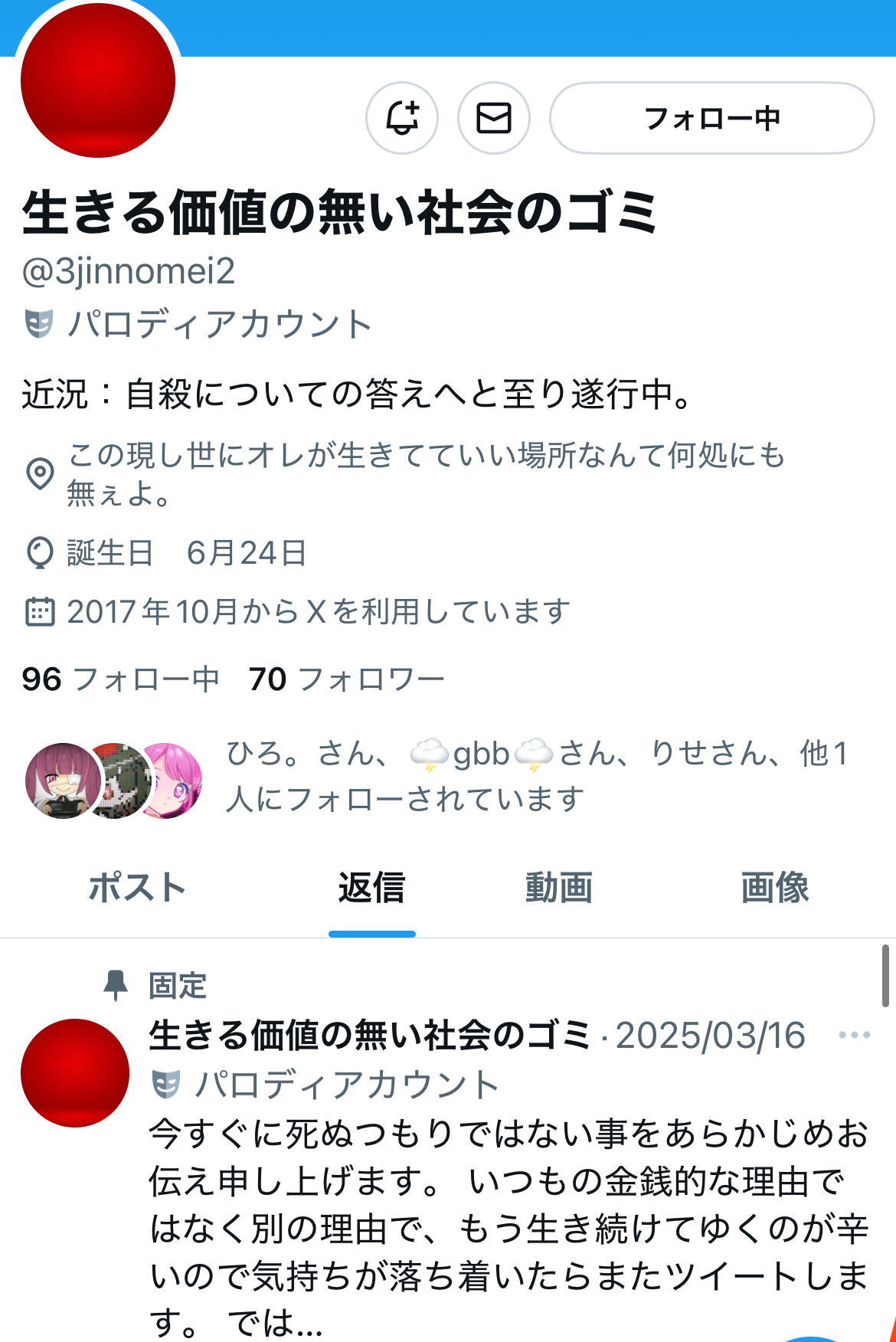Open the 画像 tab
Viewport: 896px width, 1342px height.
(774, 889)
